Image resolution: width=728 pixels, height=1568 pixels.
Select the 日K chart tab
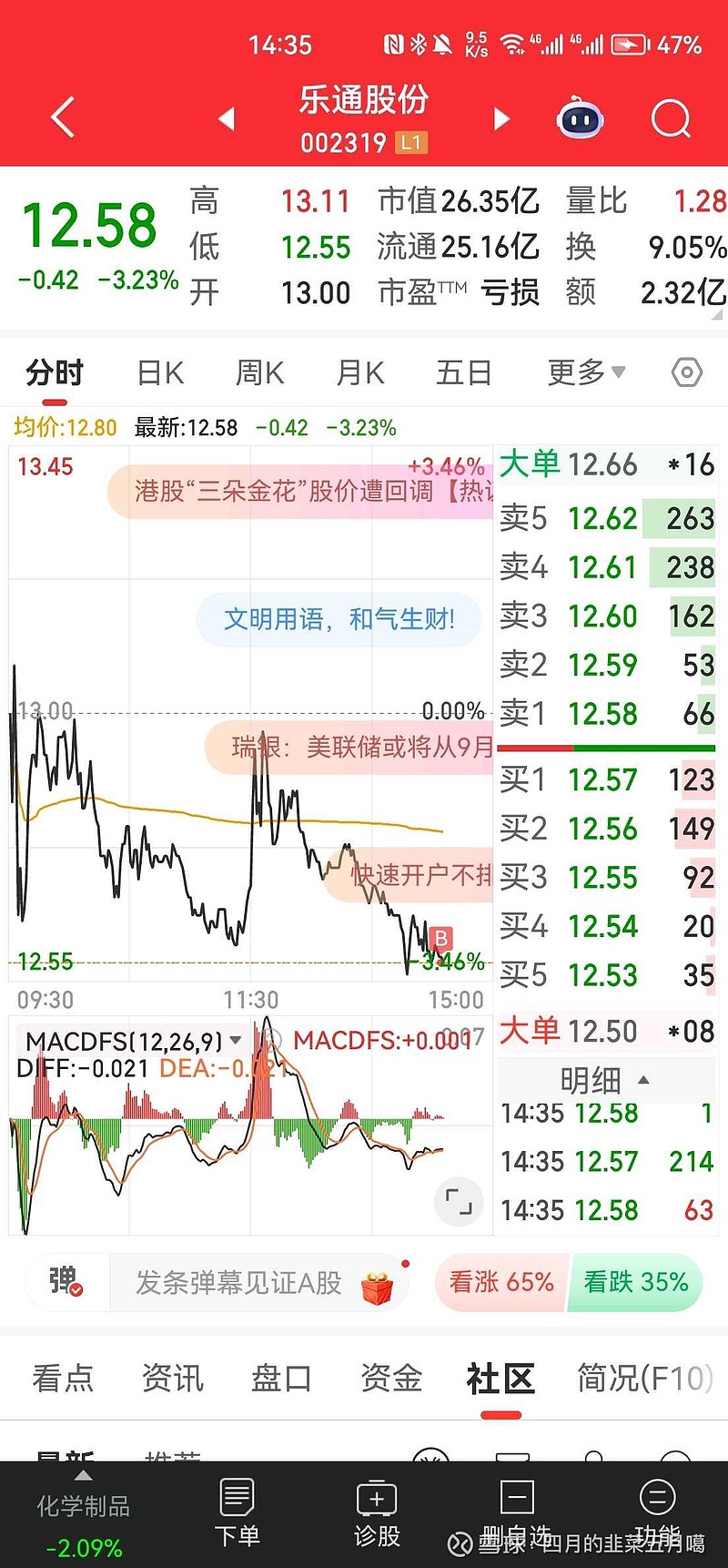click(160, 372)
